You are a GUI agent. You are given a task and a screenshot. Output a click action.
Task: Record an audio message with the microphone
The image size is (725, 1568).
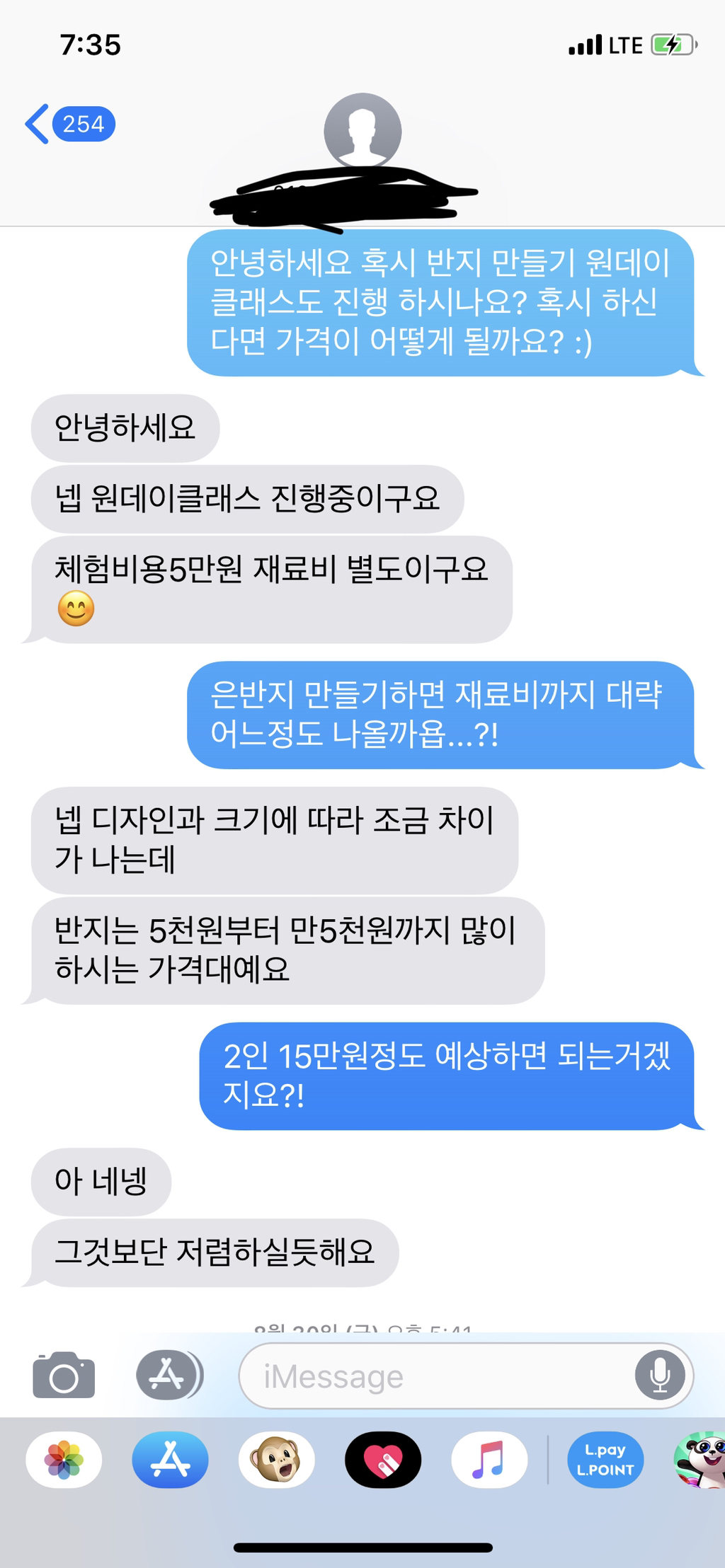[x=659, y=1376]
